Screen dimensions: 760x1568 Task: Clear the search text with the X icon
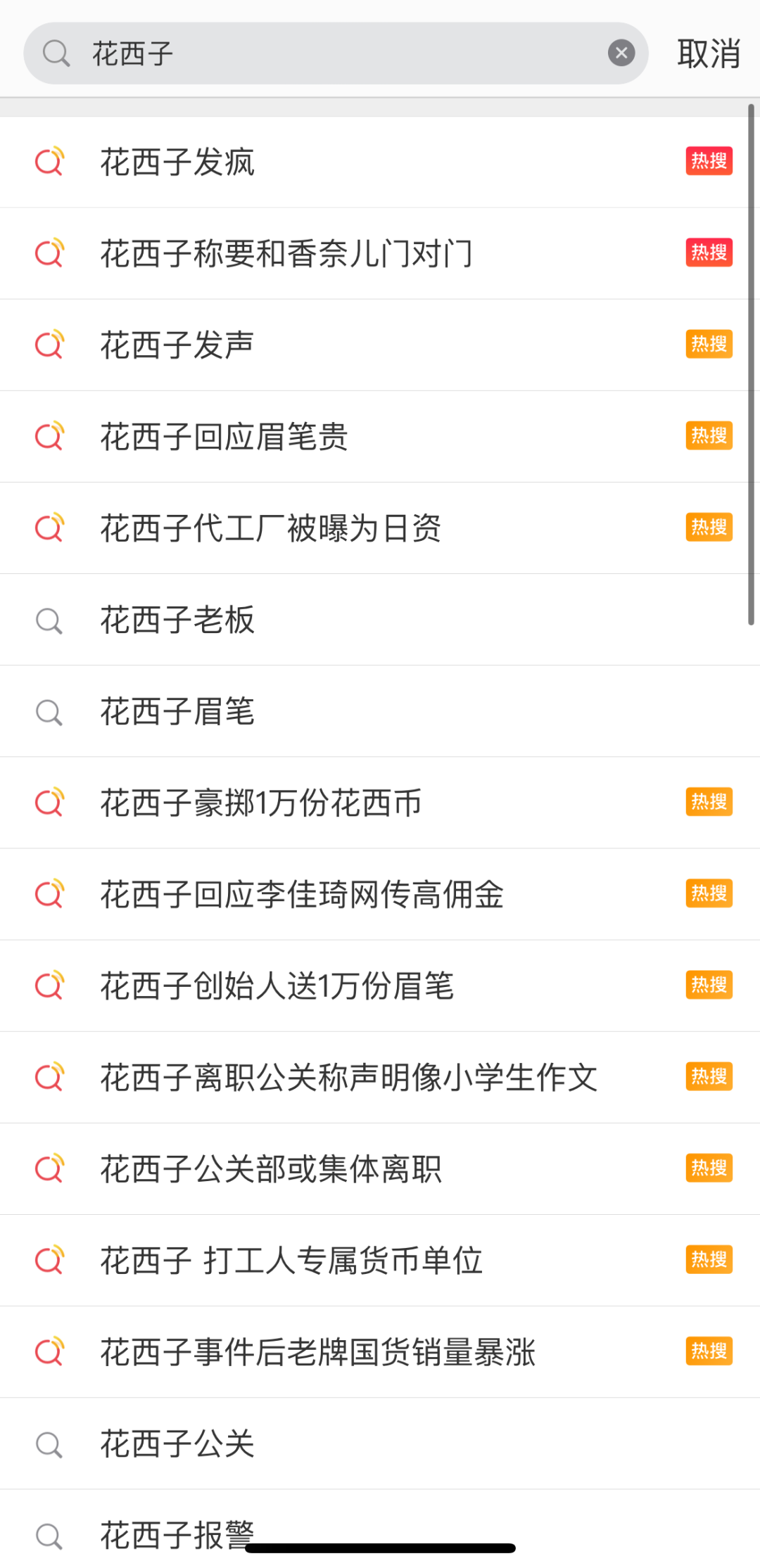pos(621,53)
